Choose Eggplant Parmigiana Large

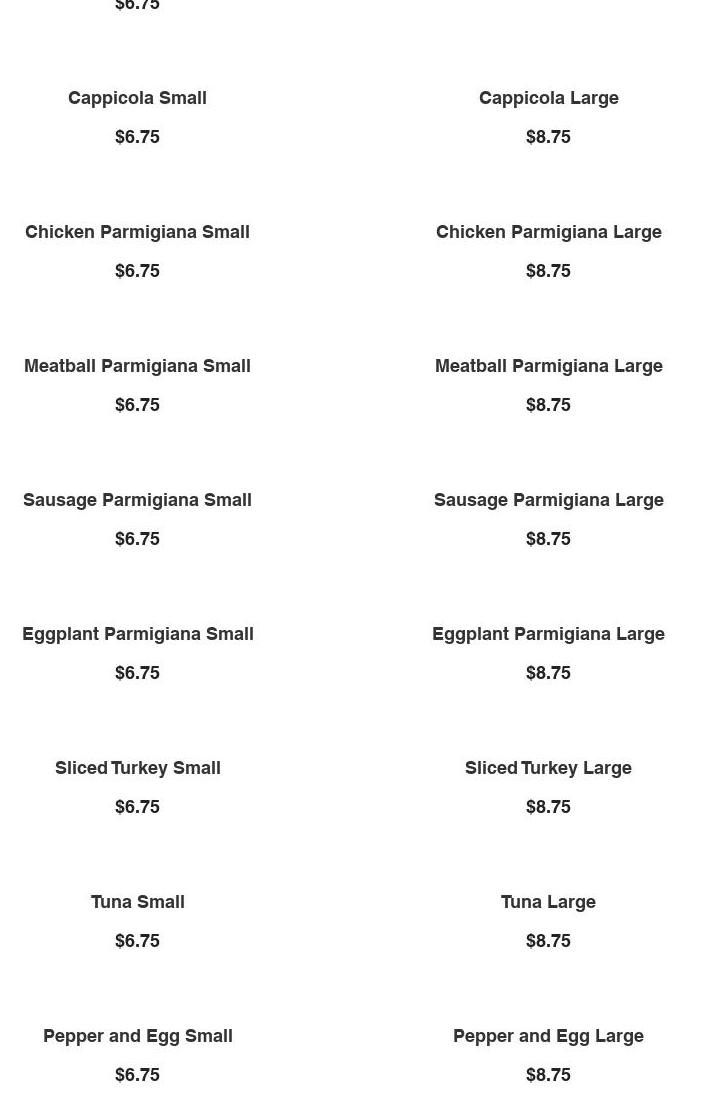(x=548, y=634)
